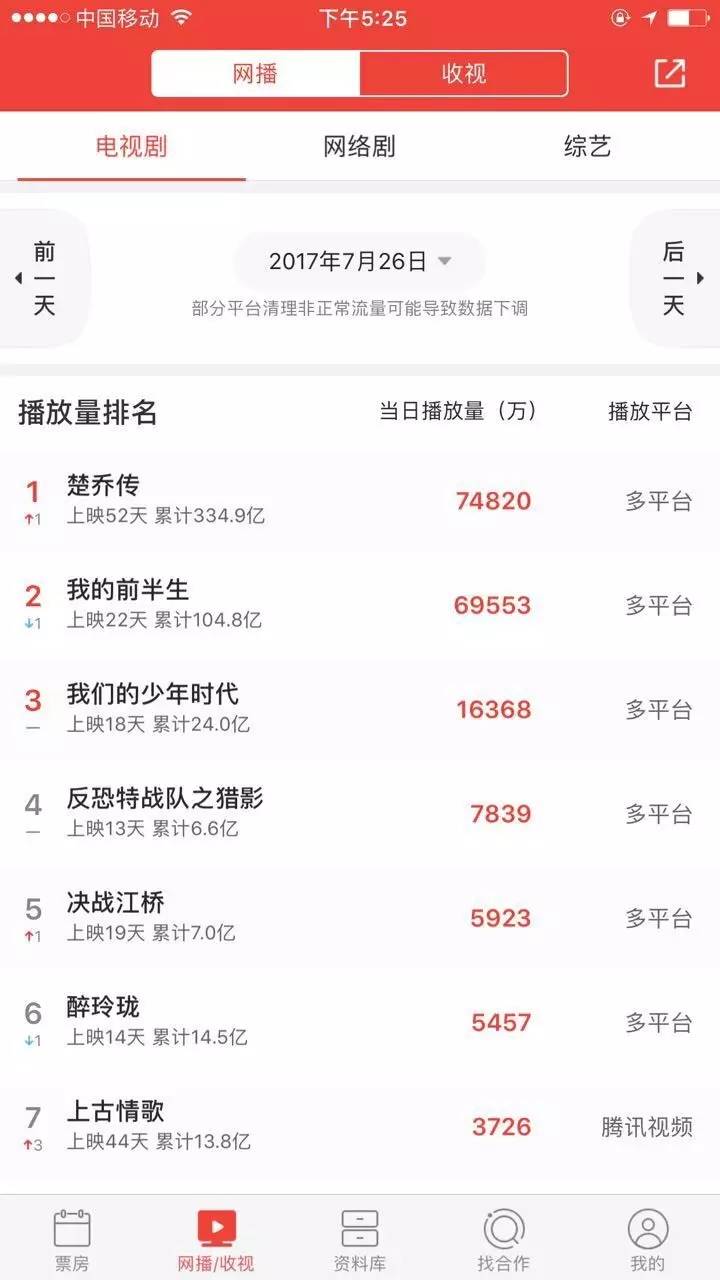Select the 网播 segment
The height and width of the screenshot is (1280, 720).
(256, 74)
